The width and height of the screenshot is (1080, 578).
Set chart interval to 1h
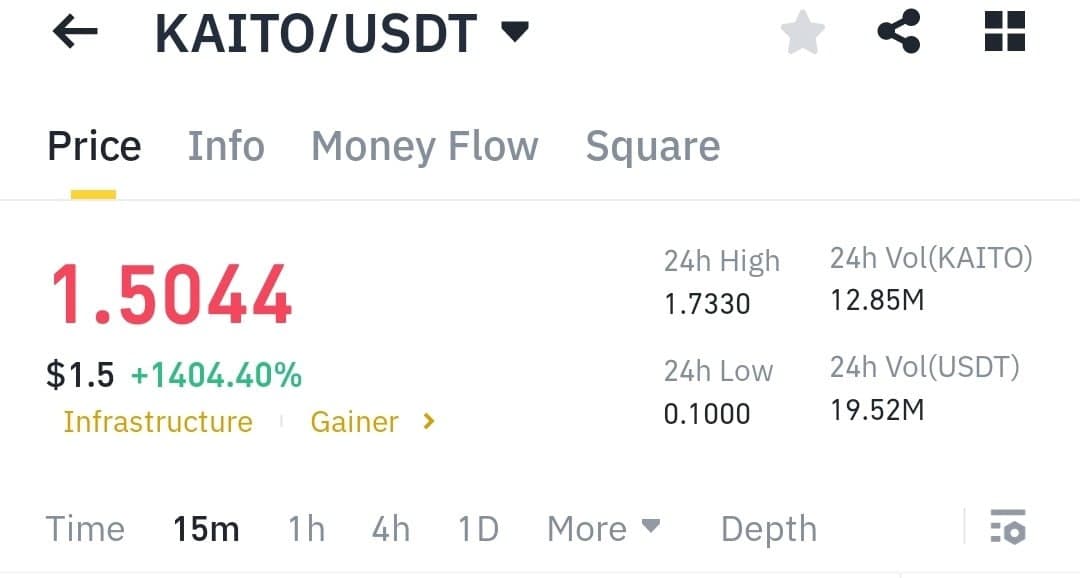pos(306,529)
